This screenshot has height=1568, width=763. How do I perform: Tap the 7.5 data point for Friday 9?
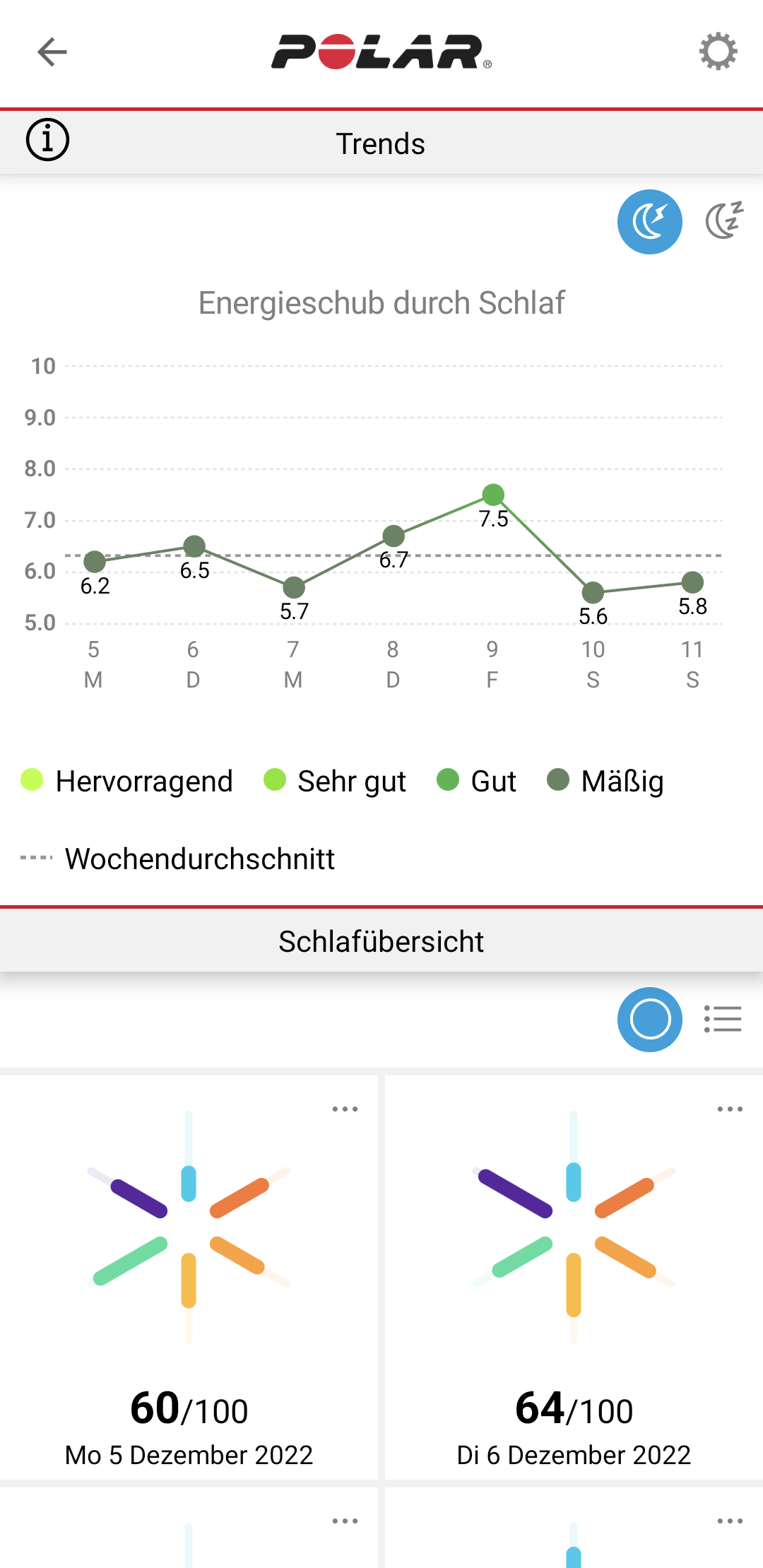click(493, 495)
